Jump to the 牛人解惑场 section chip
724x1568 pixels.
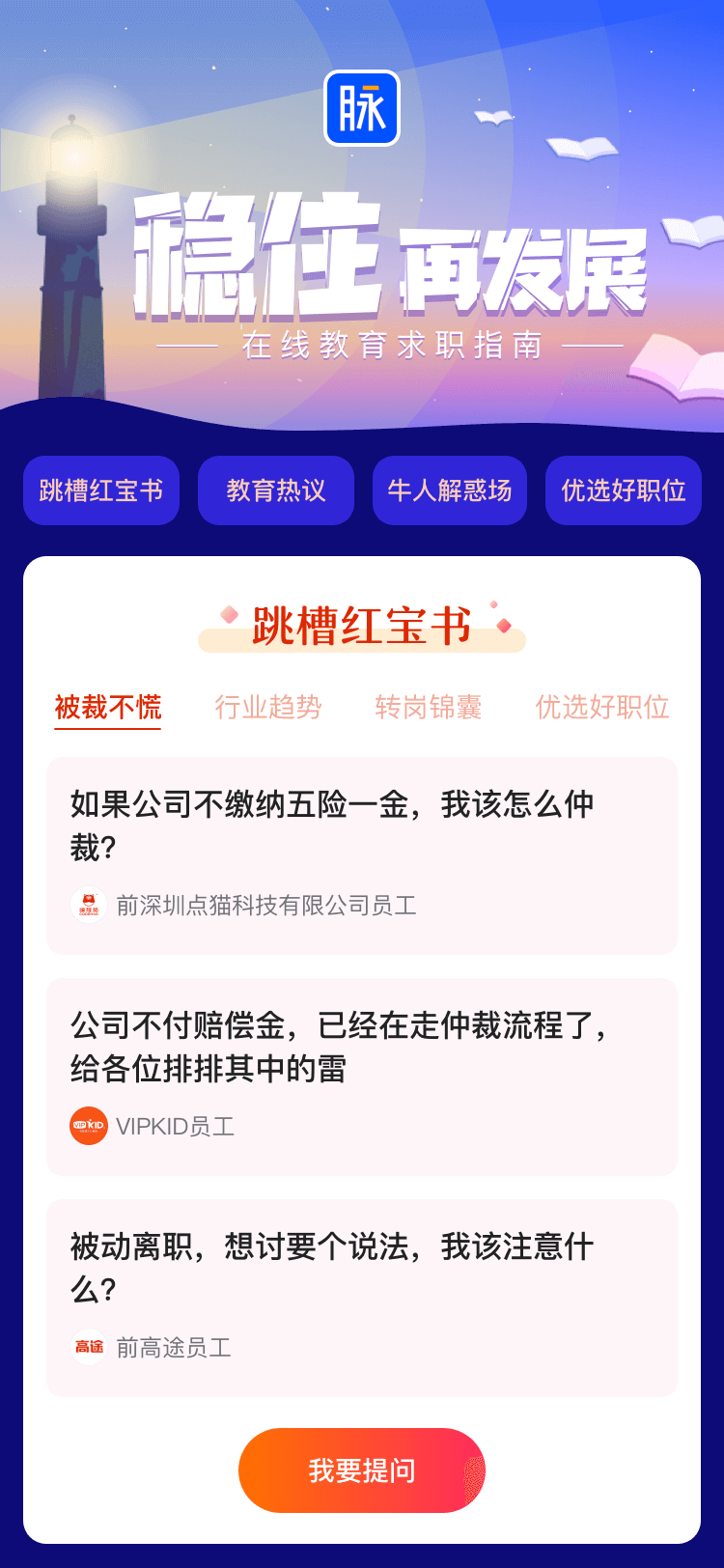(x=450, y=490)
